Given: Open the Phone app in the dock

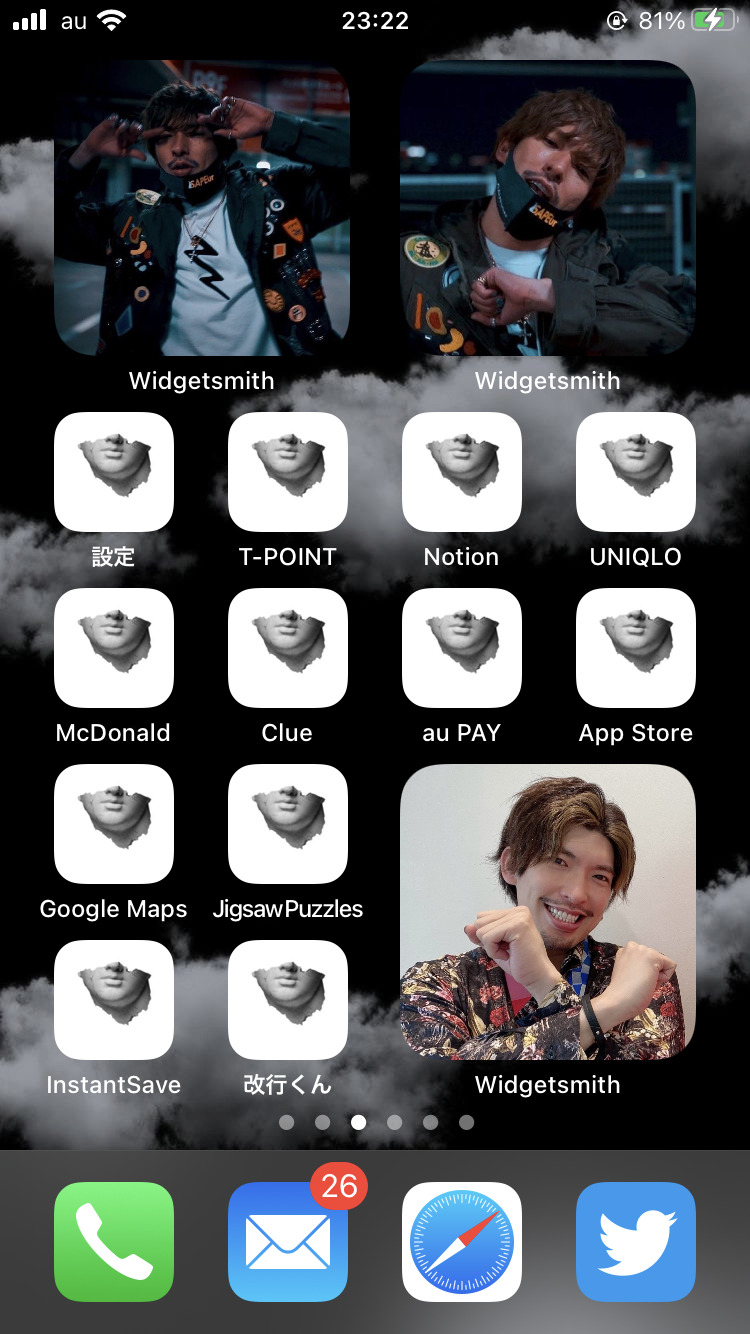Looking at the screenshot, I should [113, 1241].
